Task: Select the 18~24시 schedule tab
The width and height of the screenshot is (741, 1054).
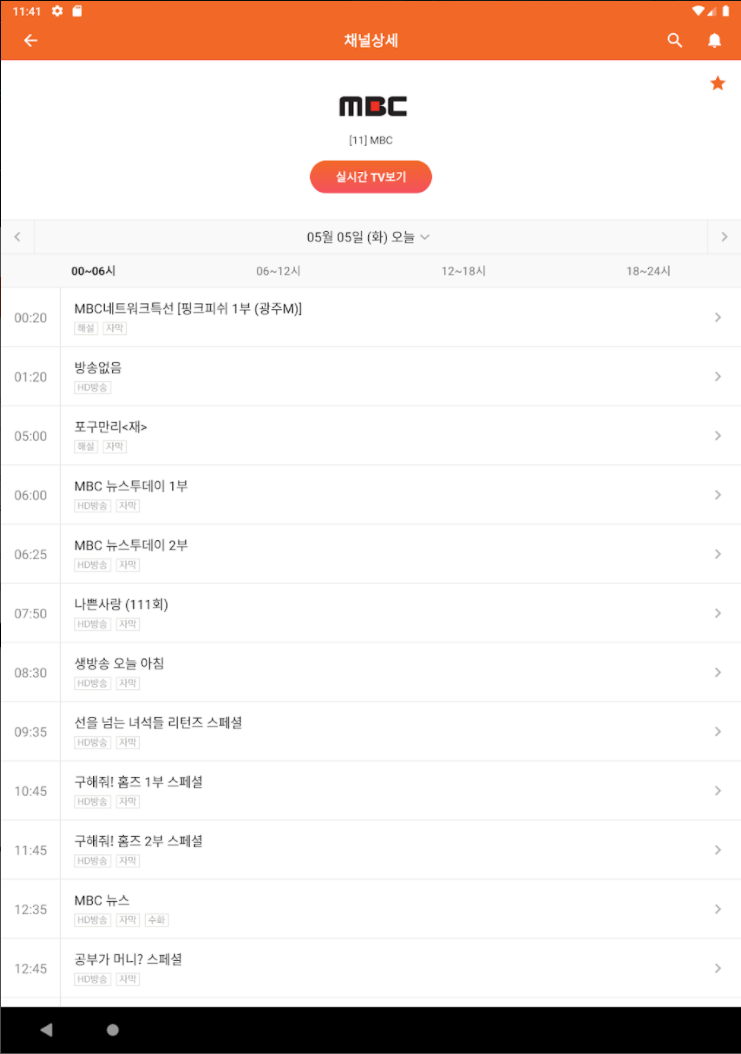Action: tap(649, 271)
